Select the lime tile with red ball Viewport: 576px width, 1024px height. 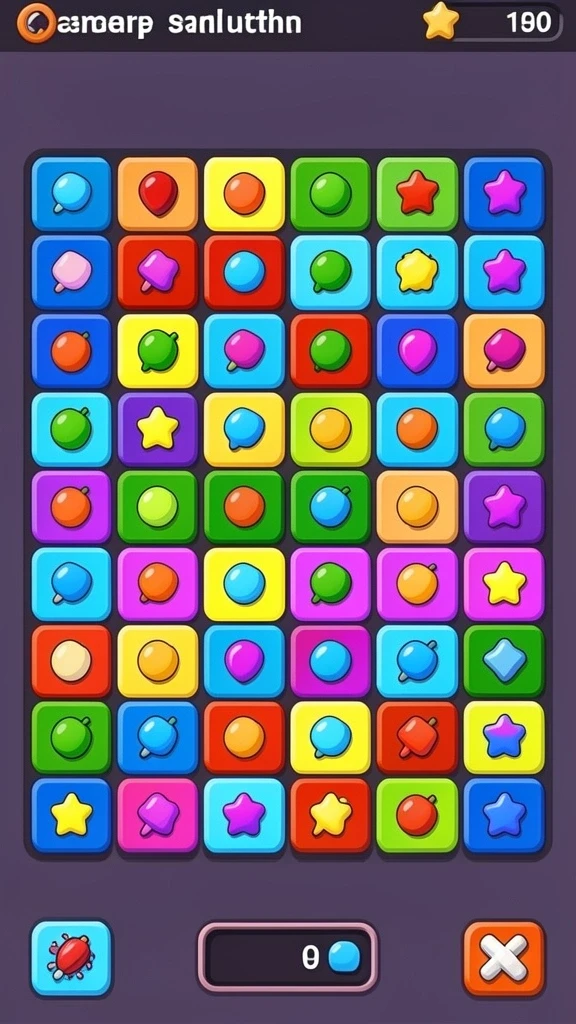(417, 815)
